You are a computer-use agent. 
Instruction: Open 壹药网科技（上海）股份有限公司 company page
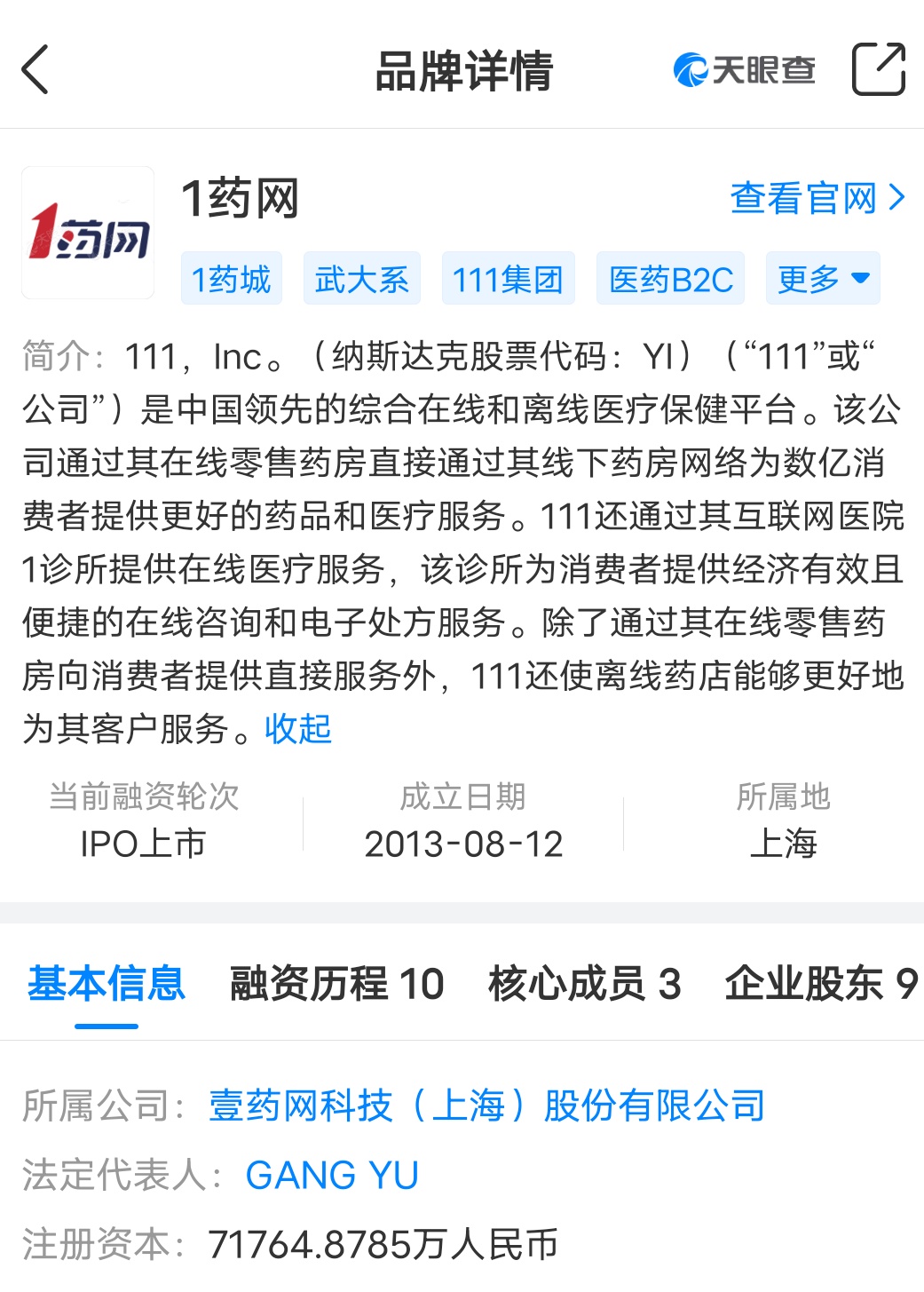point(486,1106)
